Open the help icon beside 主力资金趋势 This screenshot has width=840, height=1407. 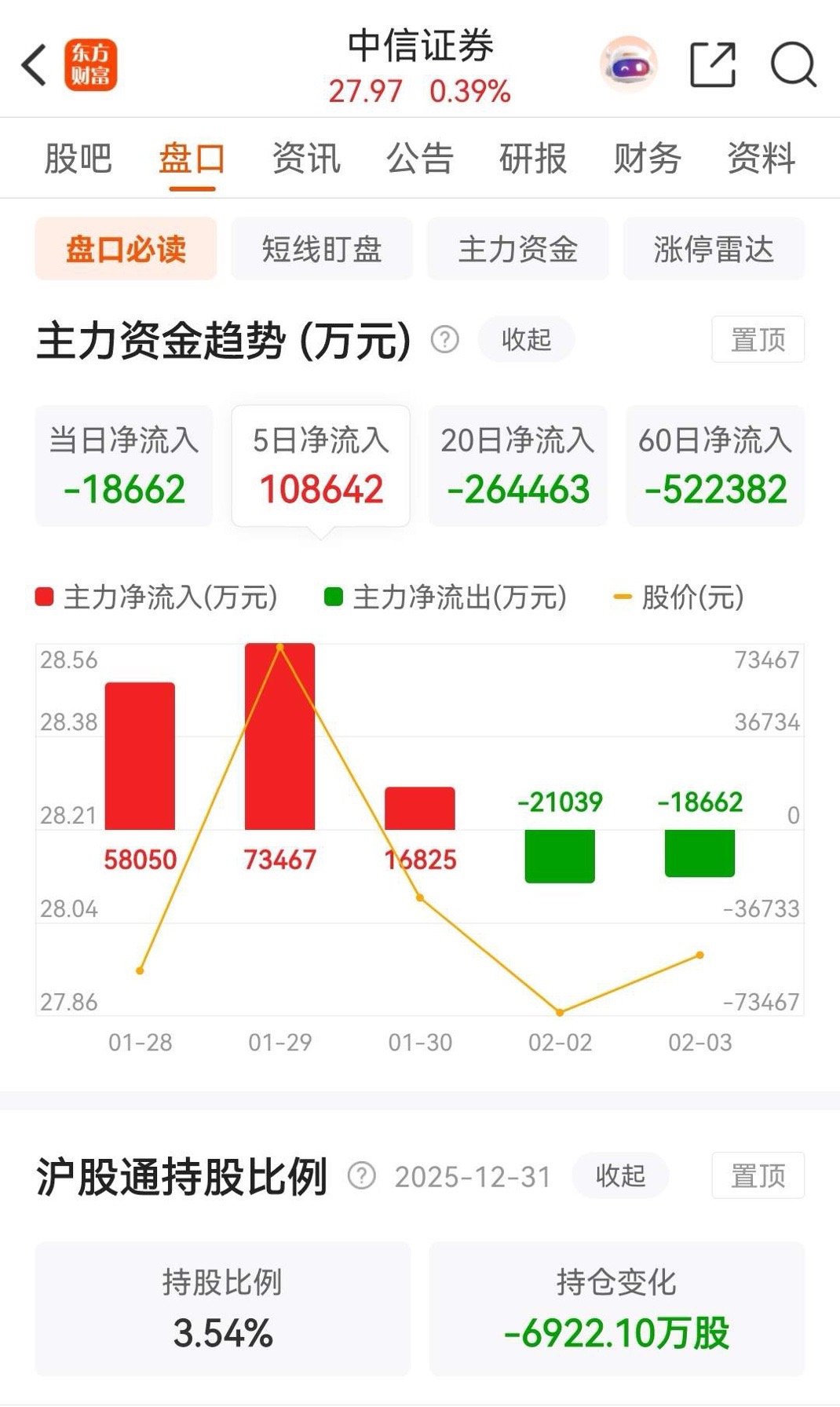(444, 339)
